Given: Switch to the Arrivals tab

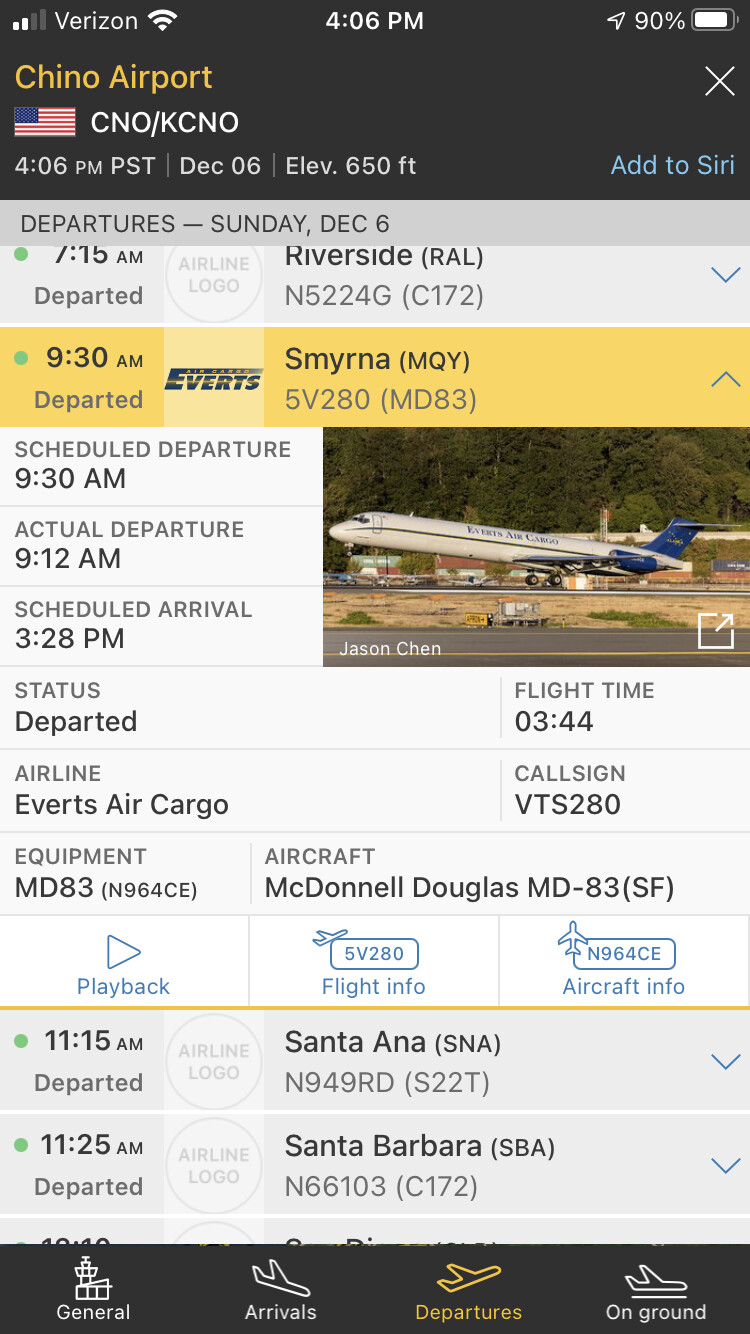Looking at the screenshot, I should [x=281, y=1290].
